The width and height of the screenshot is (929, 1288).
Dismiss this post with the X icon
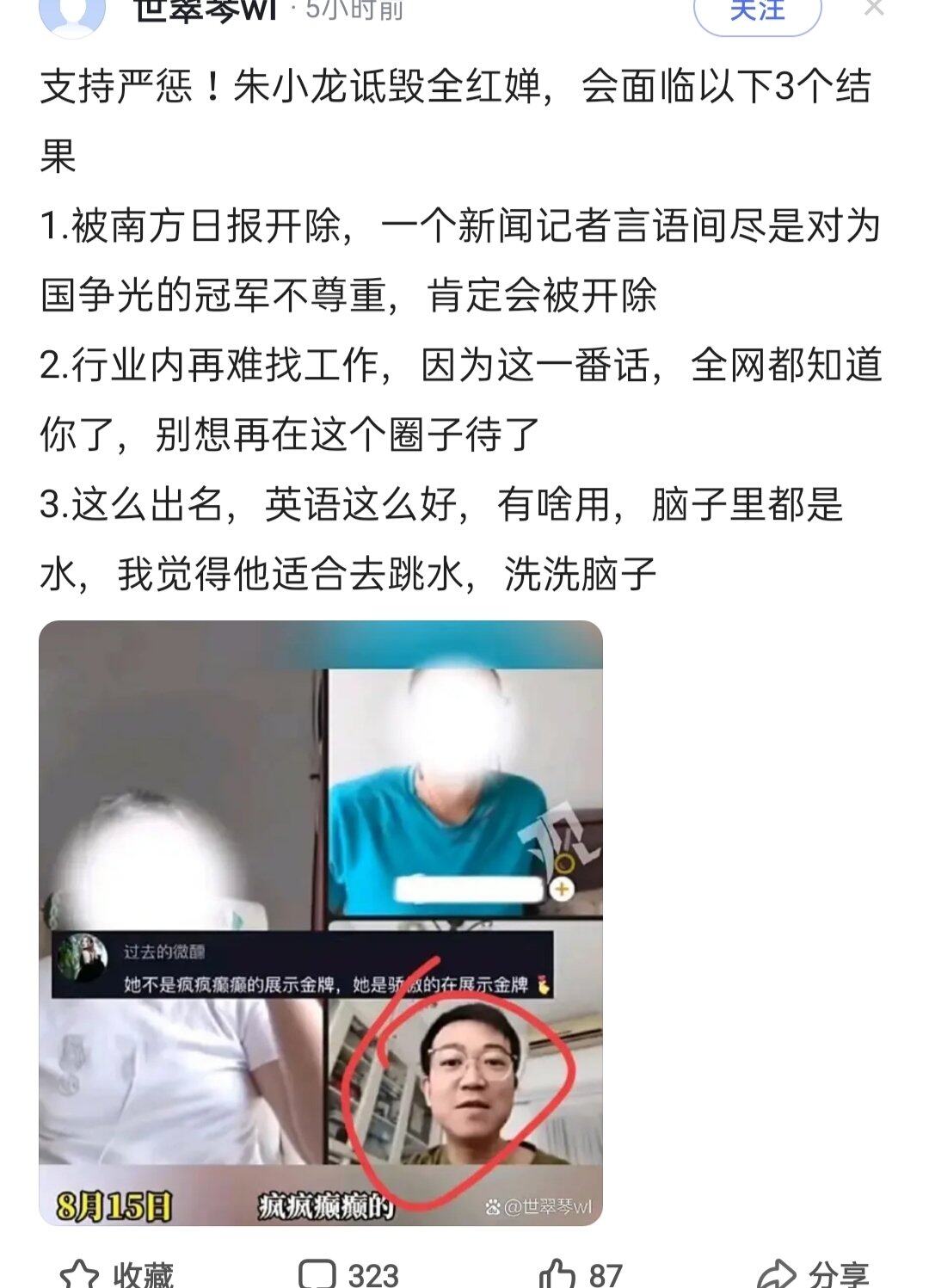(x=874, y=9)
